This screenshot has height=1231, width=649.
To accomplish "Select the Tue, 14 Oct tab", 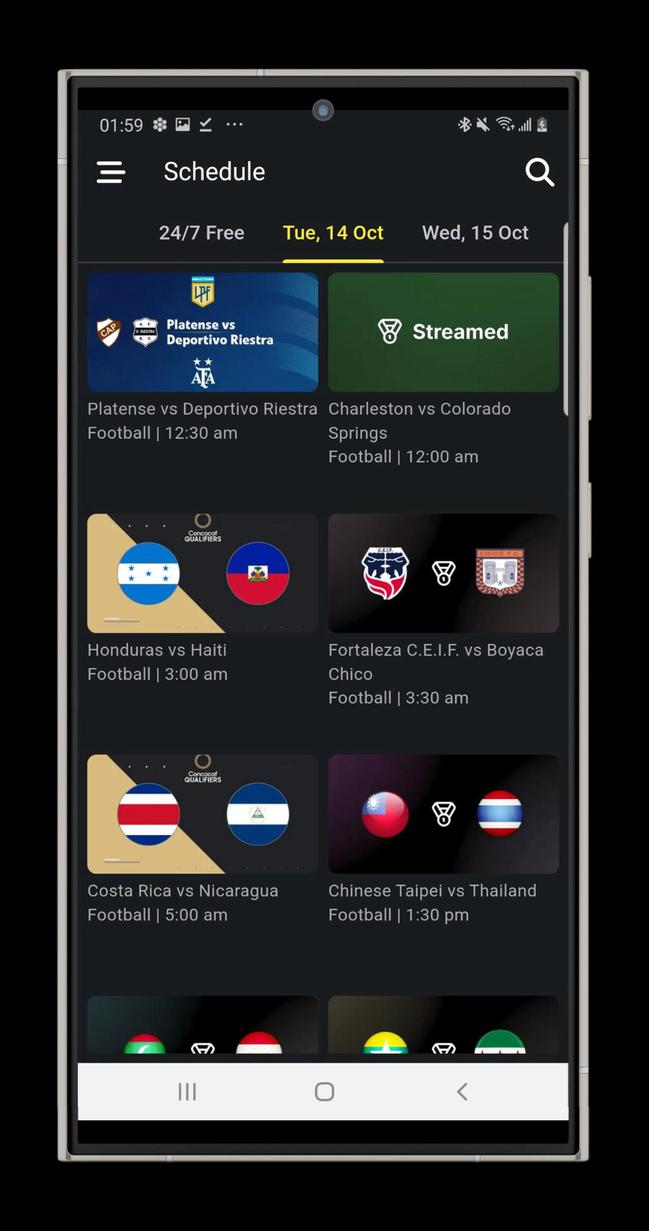I will point(333,233).
